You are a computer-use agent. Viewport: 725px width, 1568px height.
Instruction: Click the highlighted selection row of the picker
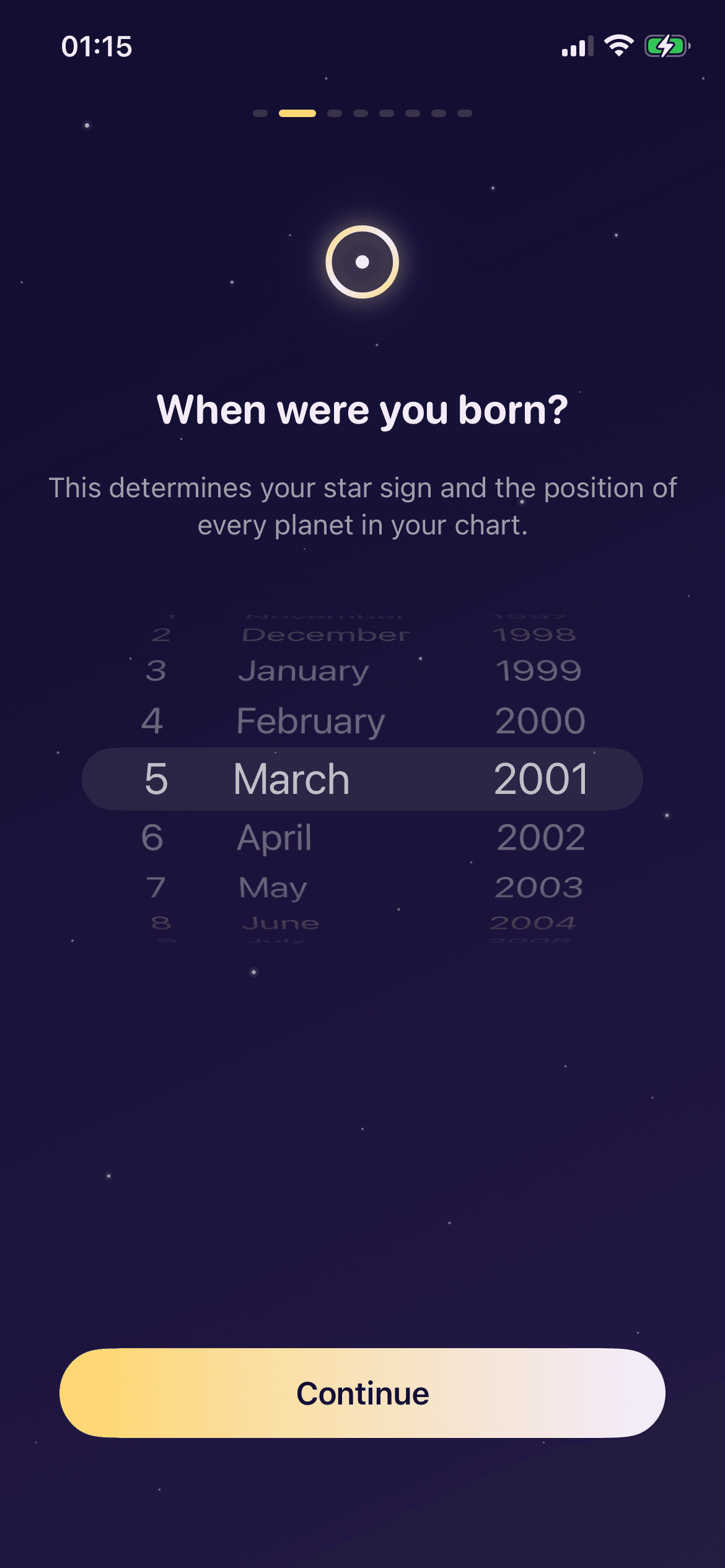362,779
